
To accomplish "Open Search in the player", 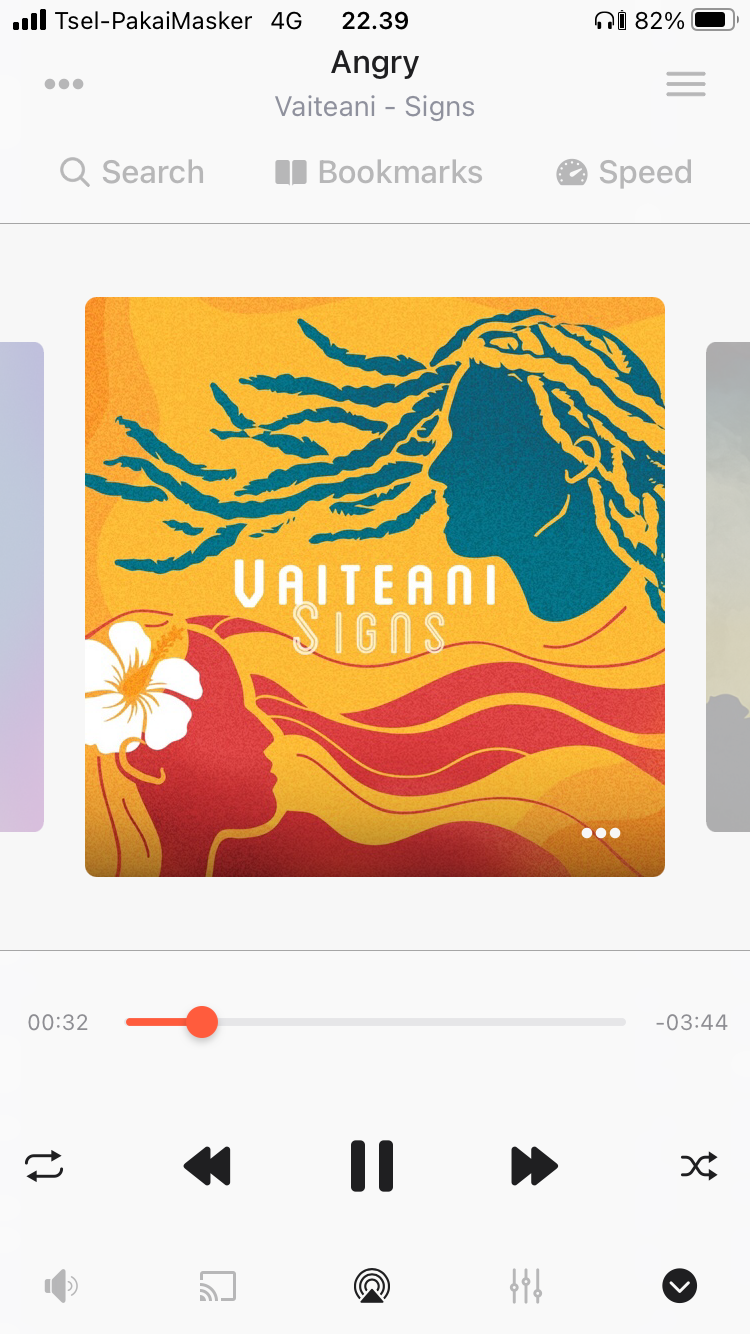I will pyautogui.click(x=132, y=172).
